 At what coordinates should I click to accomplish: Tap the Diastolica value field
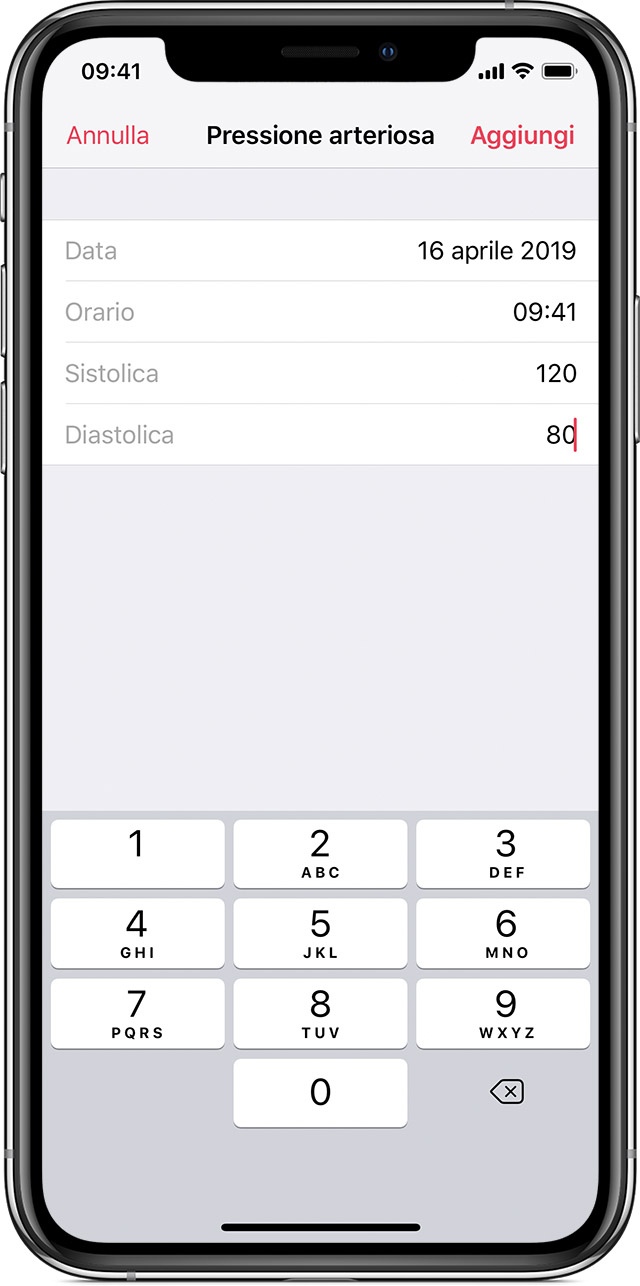[x=559, y=435]
